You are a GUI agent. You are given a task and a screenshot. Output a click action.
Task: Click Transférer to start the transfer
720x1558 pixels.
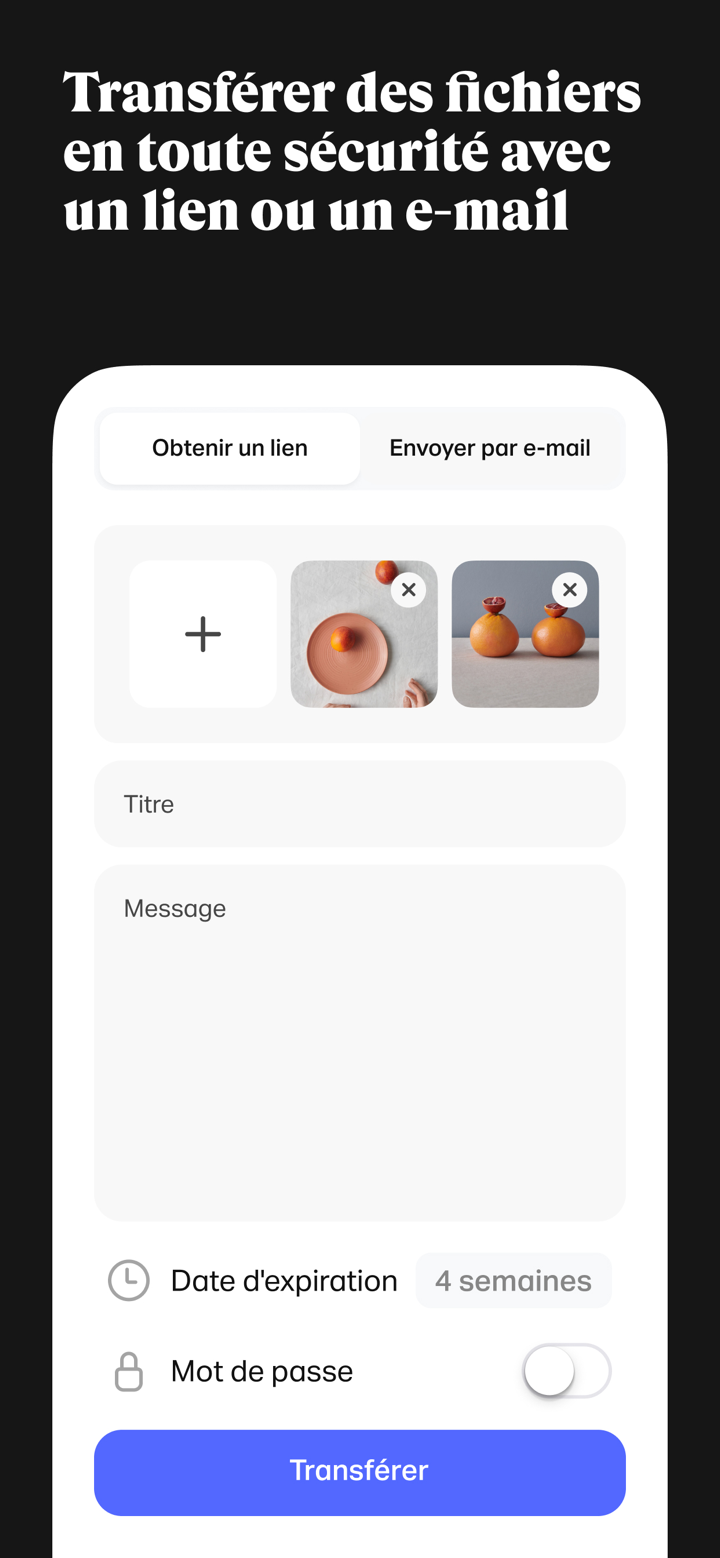pos(359,1470)
